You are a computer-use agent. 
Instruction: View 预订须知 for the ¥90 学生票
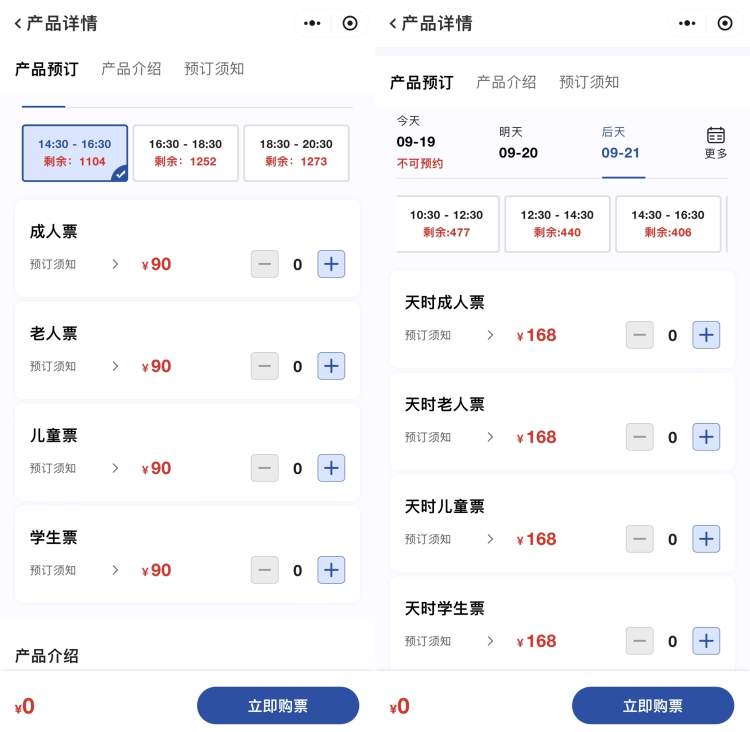(74, 570)
